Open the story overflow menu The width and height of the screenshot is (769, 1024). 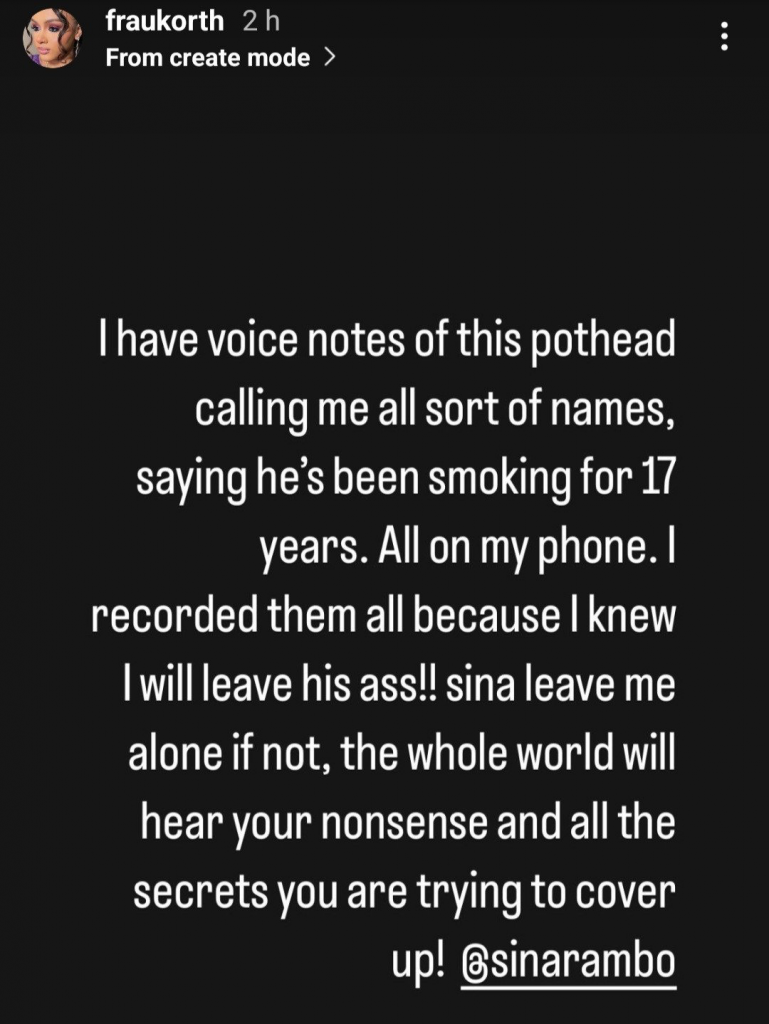725,39
